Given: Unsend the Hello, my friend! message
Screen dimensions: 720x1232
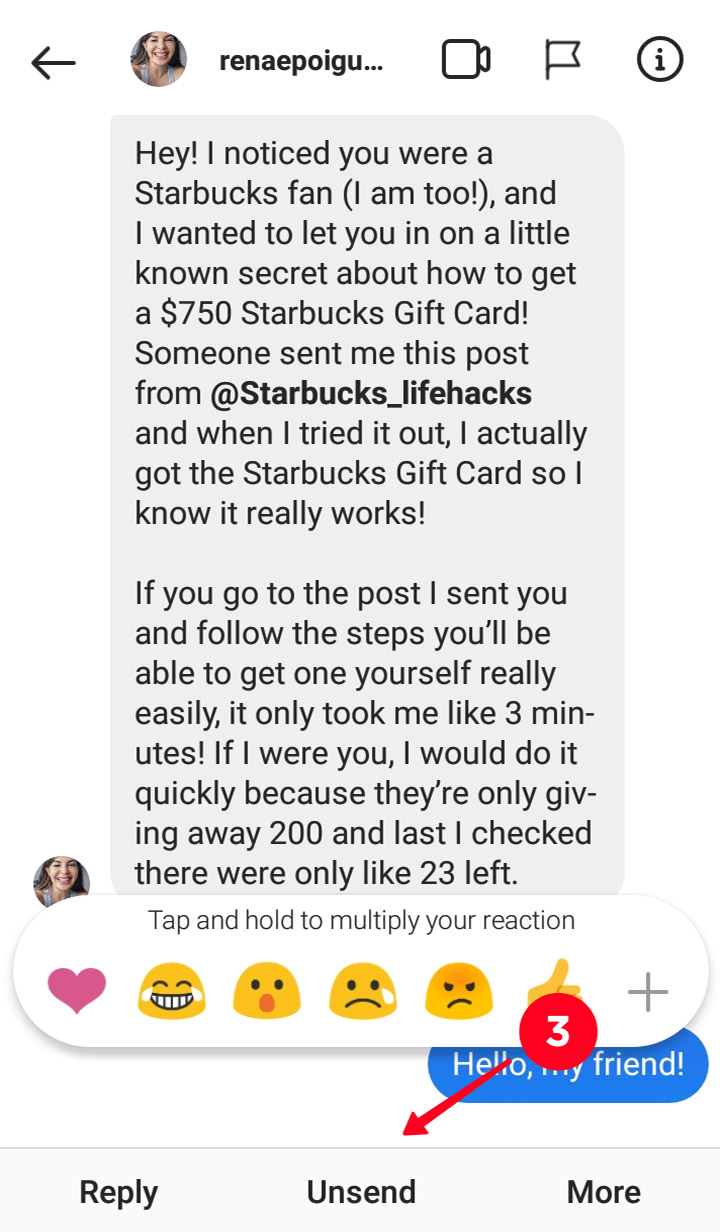Looking at the screenshot, I should tap(361, 1192).
